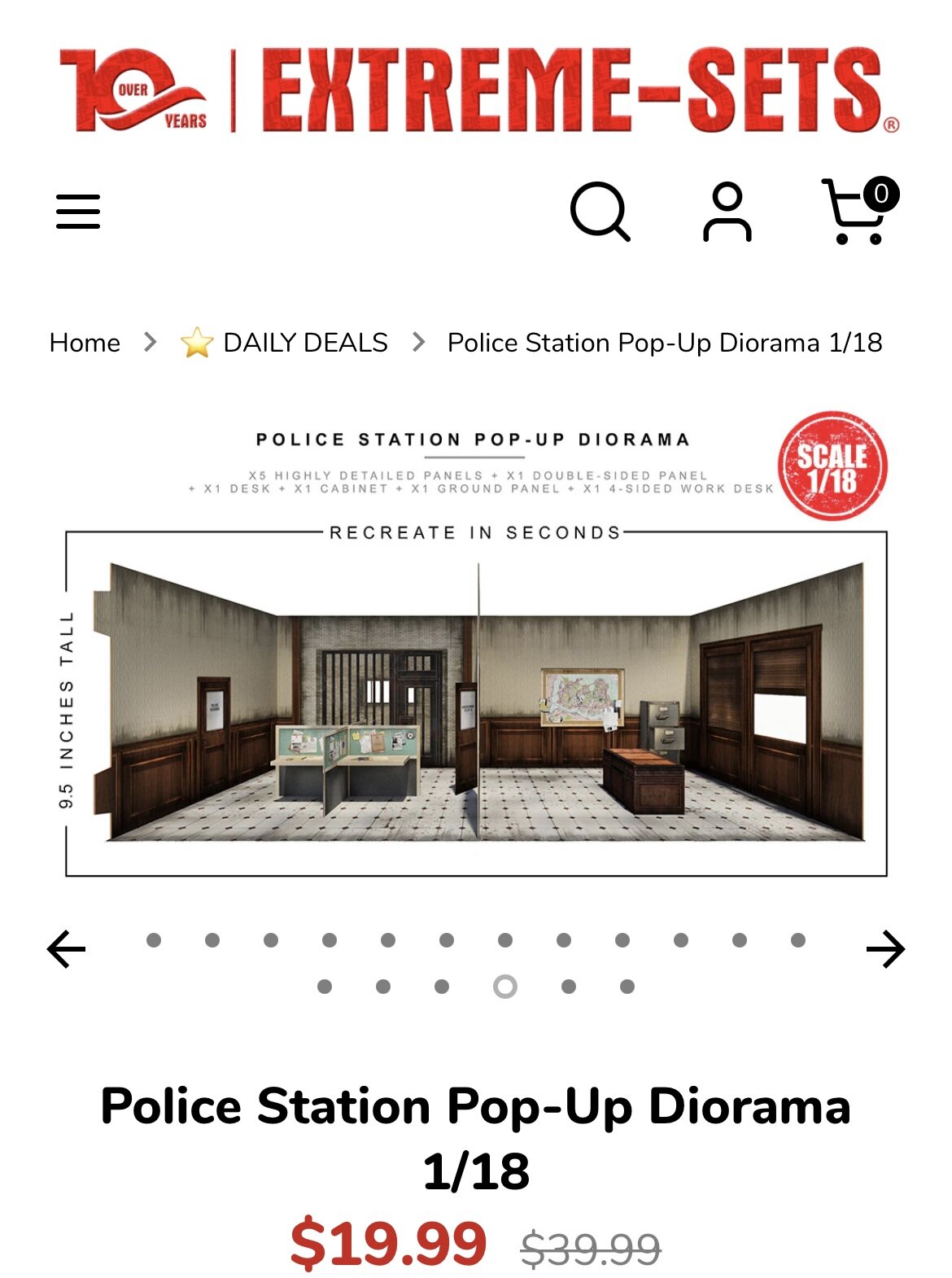
Task: Show the previous product image
Action: pos(67,949)
